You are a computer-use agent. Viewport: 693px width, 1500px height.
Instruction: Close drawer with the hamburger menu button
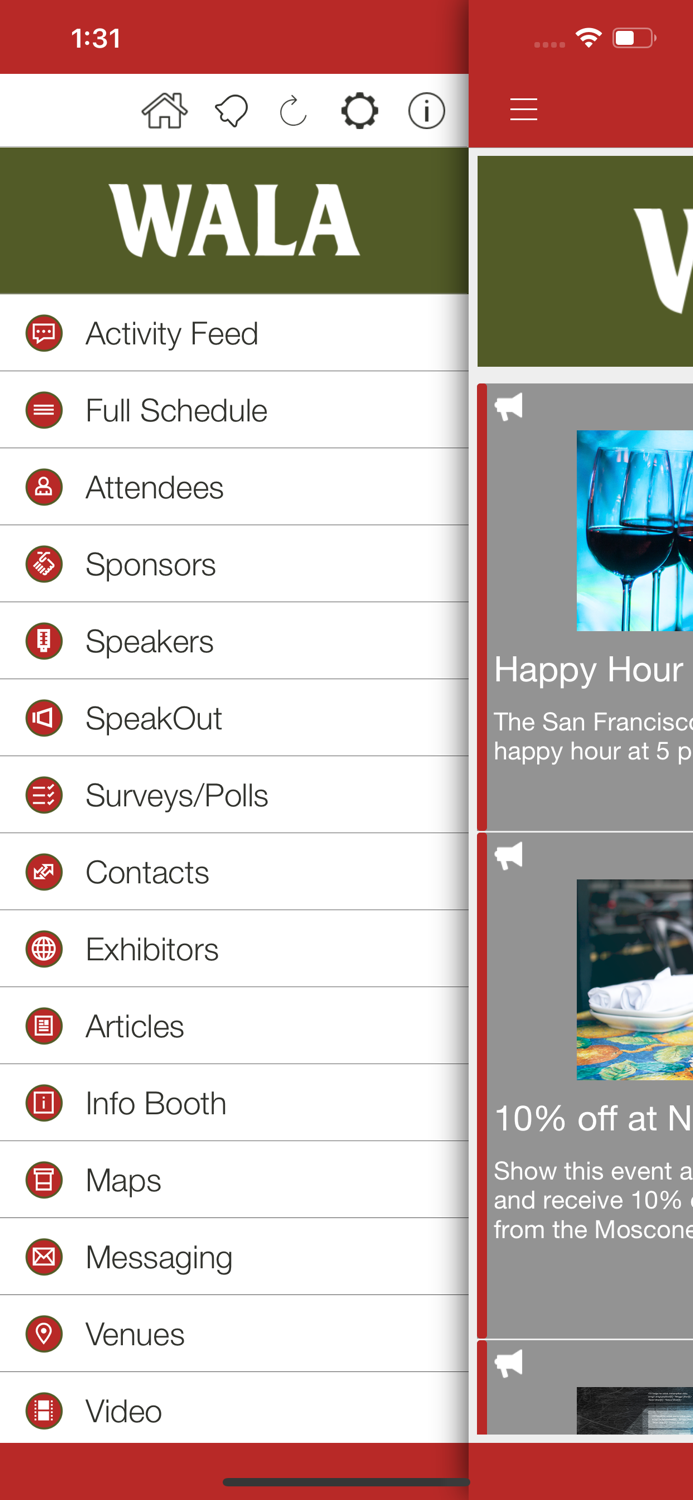523,109
